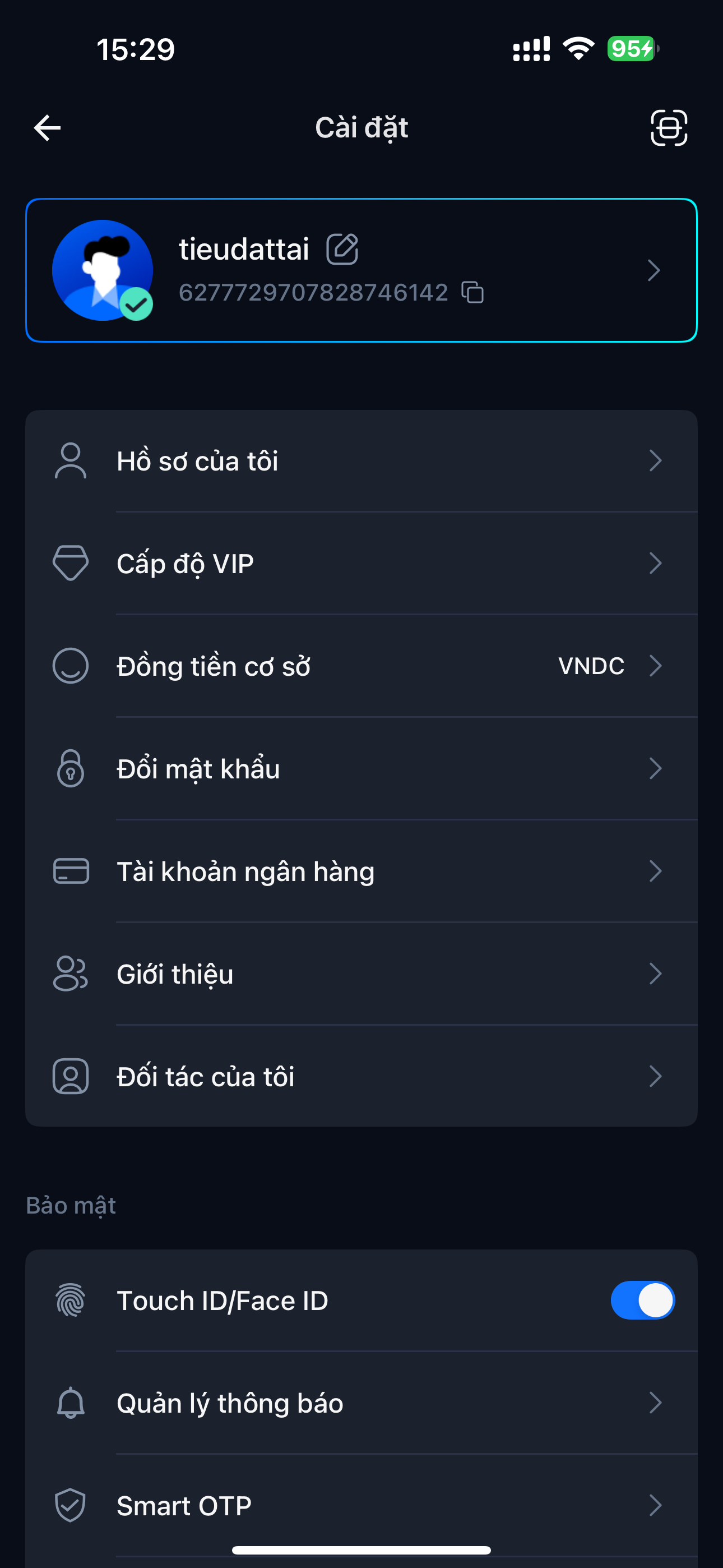This screenshot has width=723, height=1568.
Task: View Cấp độ VIP details
Action: (361, 564)
